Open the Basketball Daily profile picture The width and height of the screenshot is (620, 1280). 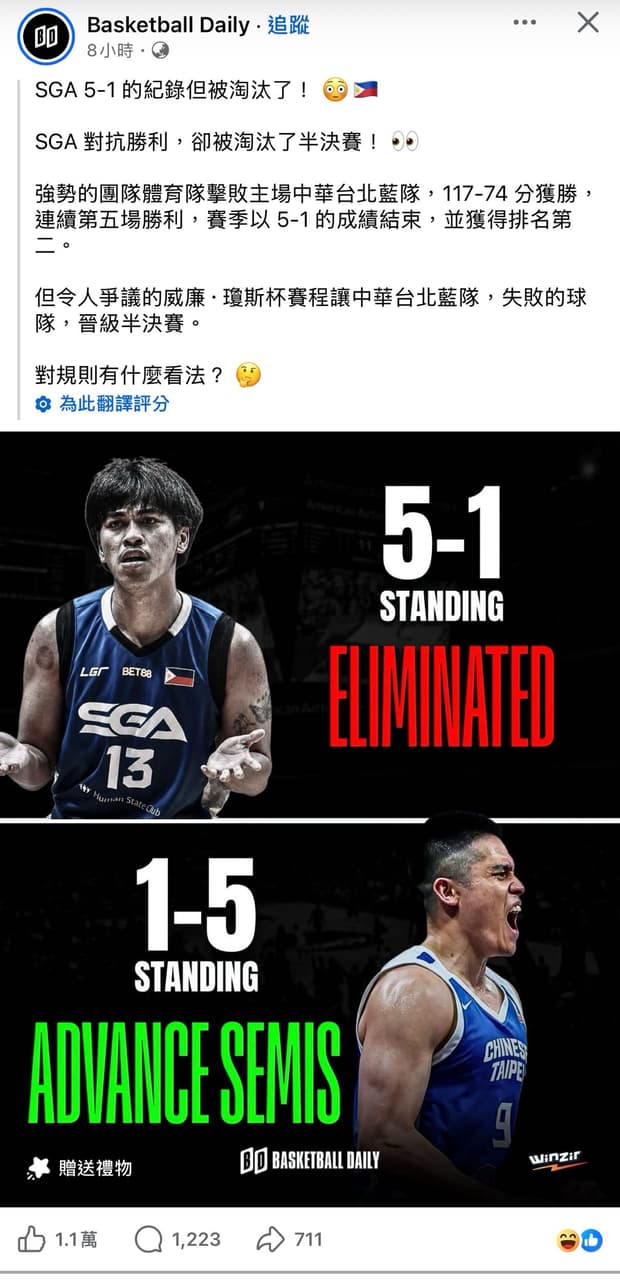[x=46, y=37]
